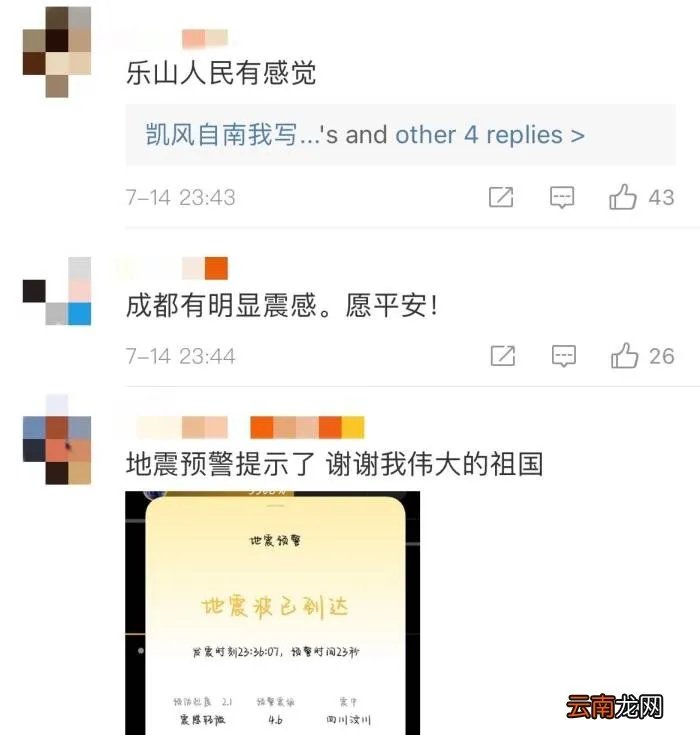Repost the 成都有明显震感 comment
Image resolution: width=700 pixels, height=735 pixels.
click(x=503, y=355)
